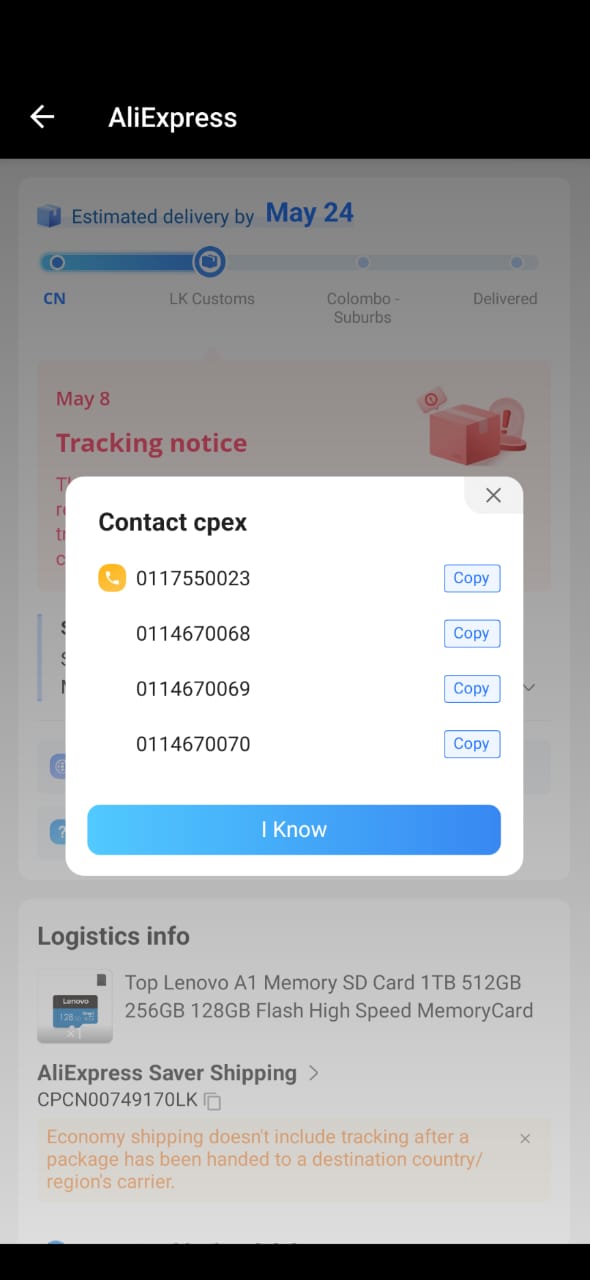Close the Contact cpex dialog

click(493, 495)
